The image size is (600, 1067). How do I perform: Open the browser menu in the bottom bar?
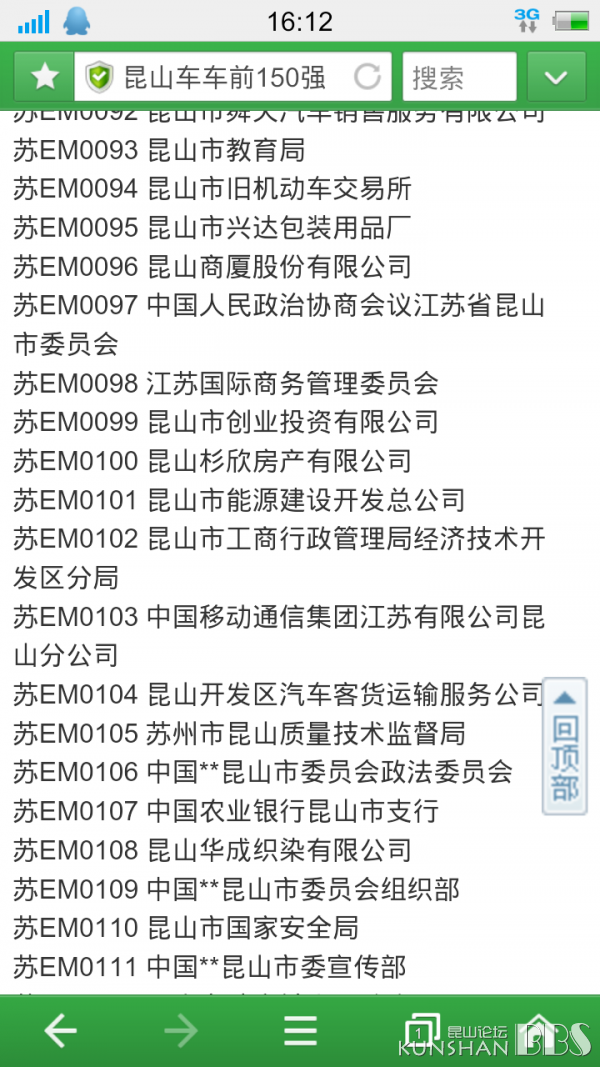point(300,1031)
